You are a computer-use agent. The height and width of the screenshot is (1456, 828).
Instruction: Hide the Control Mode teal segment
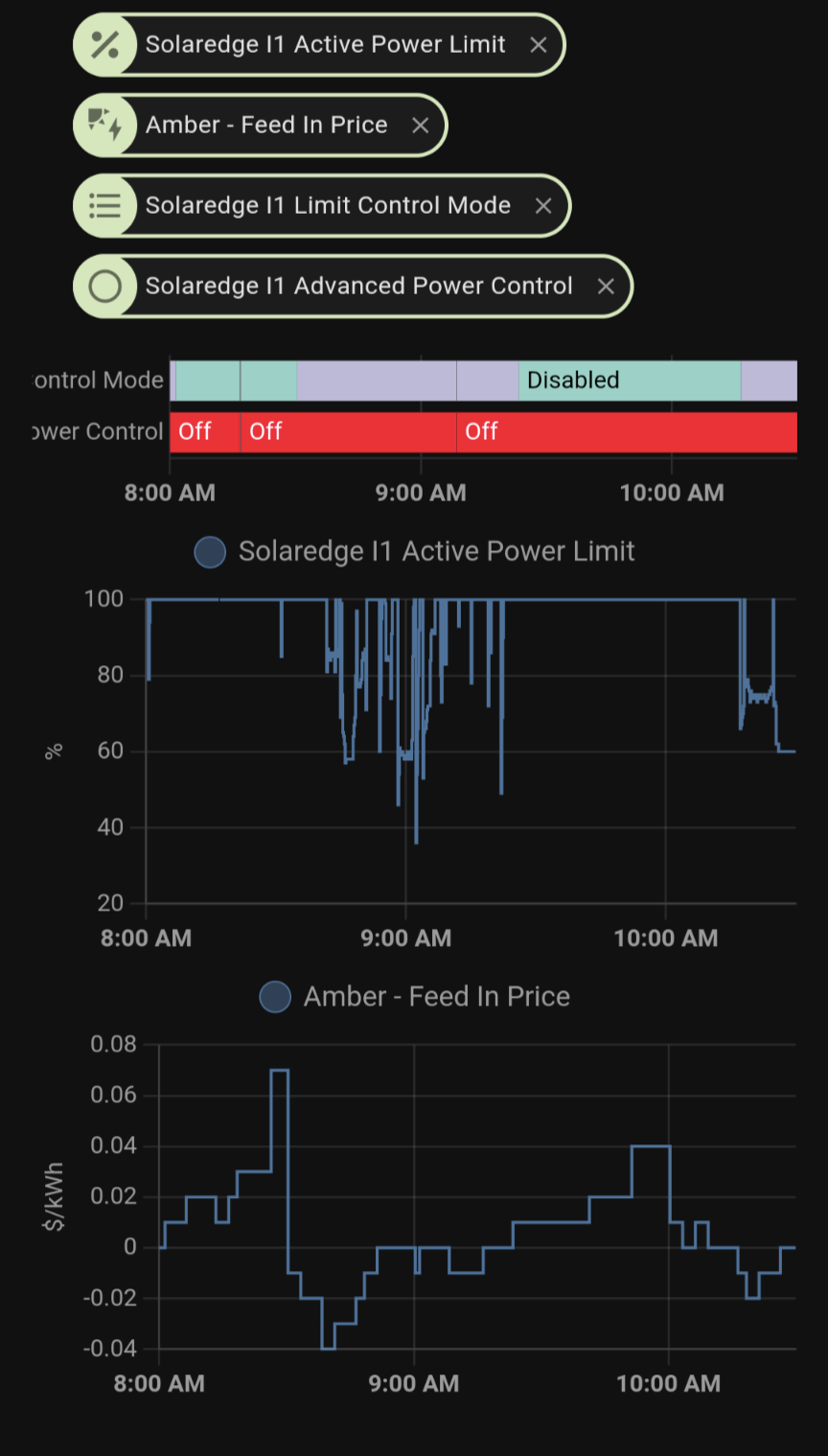206,380
